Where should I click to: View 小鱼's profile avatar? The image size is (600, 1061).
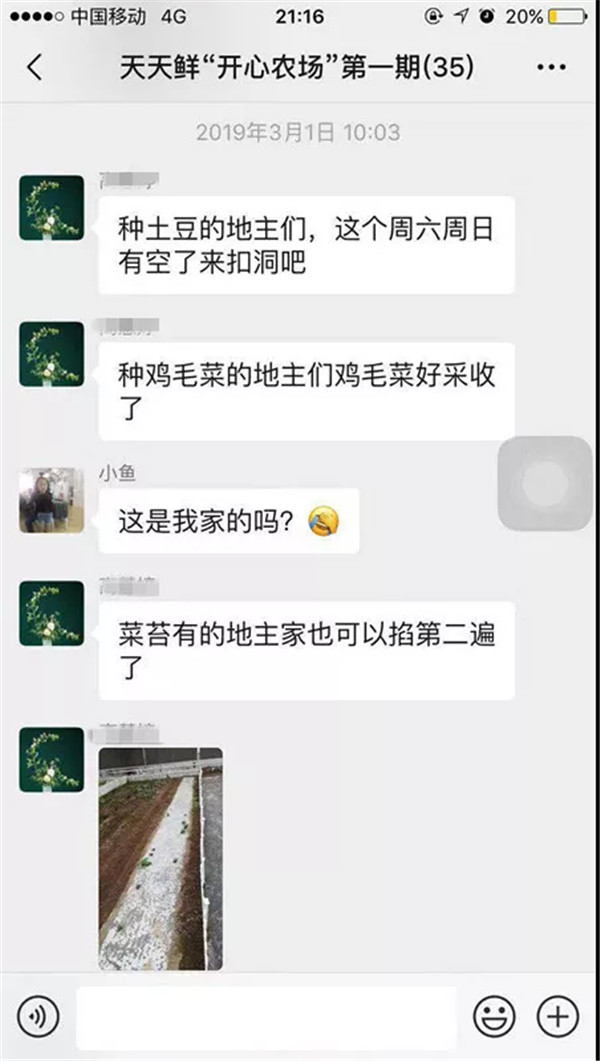coord(51,500)
